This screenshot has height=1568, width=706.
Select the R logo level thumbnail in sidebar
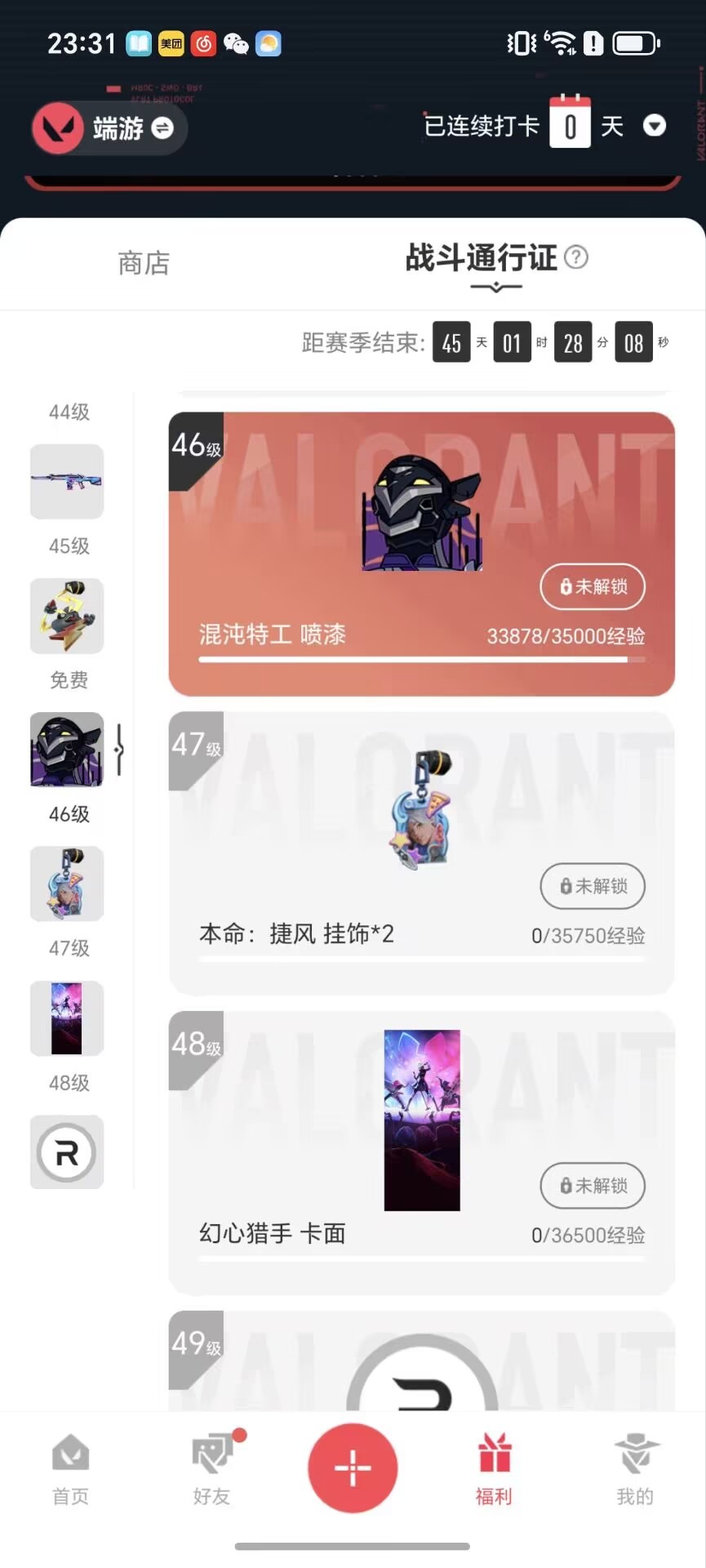point(66,1153)
